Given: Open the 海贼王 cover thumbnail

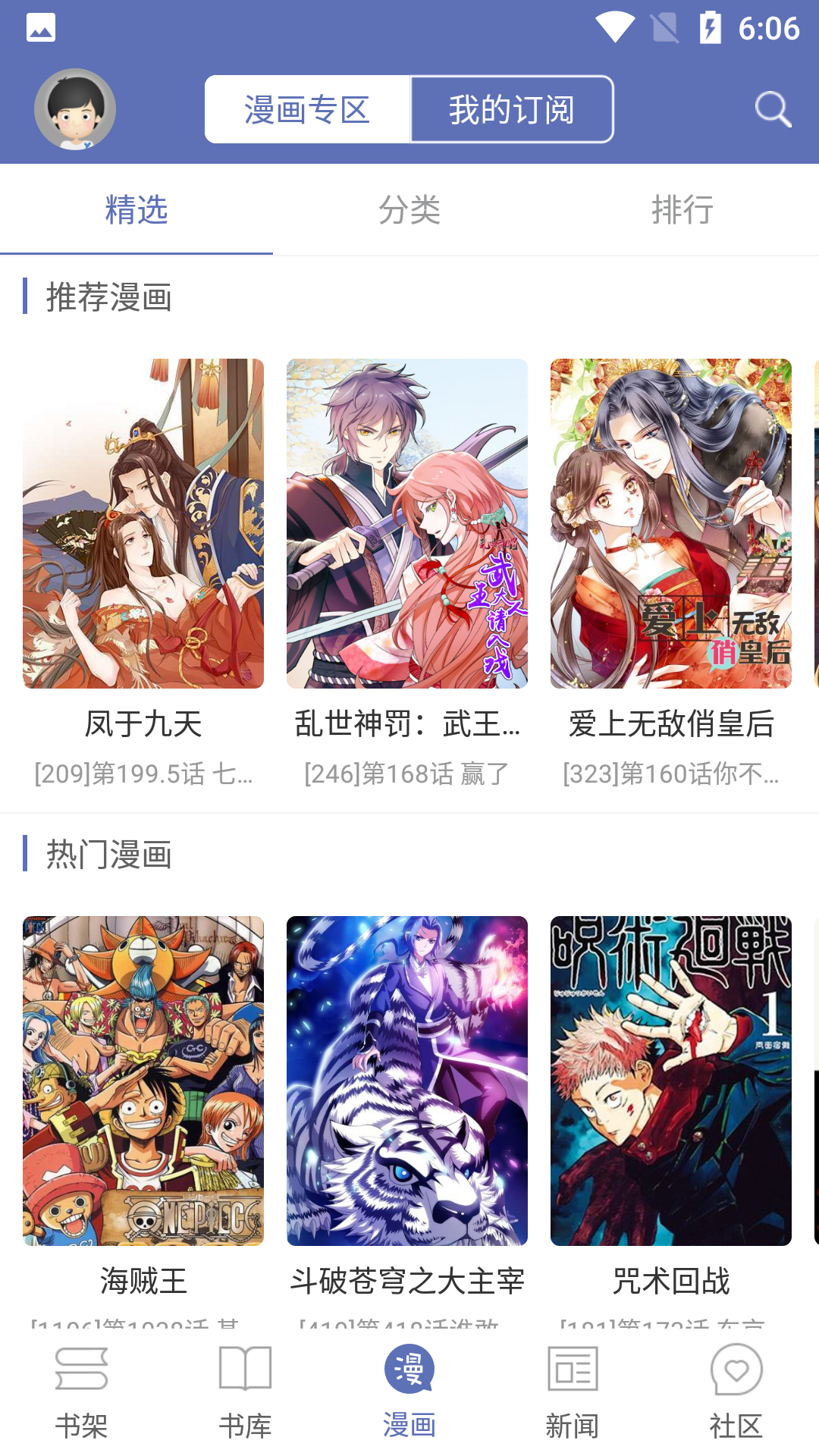Looking at the screenshot, I should tap(143, 1081).
